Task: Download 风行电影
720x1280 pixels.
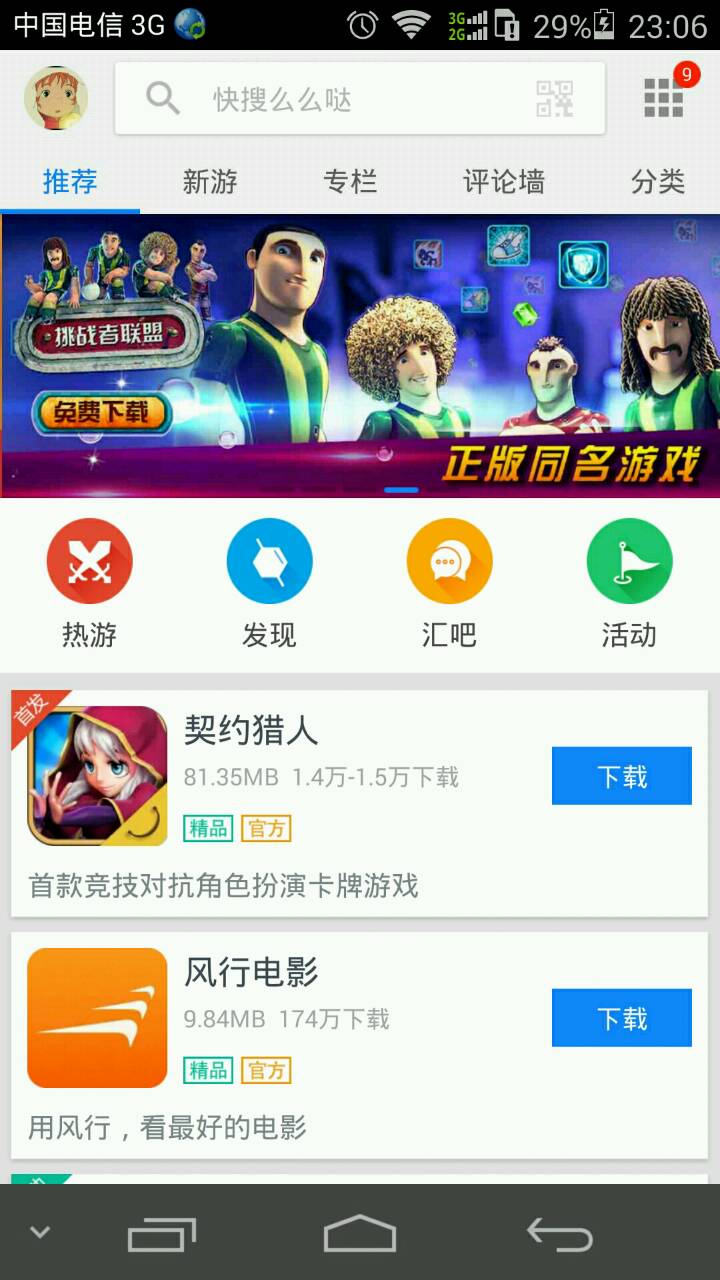Action: pos(621,1018)
